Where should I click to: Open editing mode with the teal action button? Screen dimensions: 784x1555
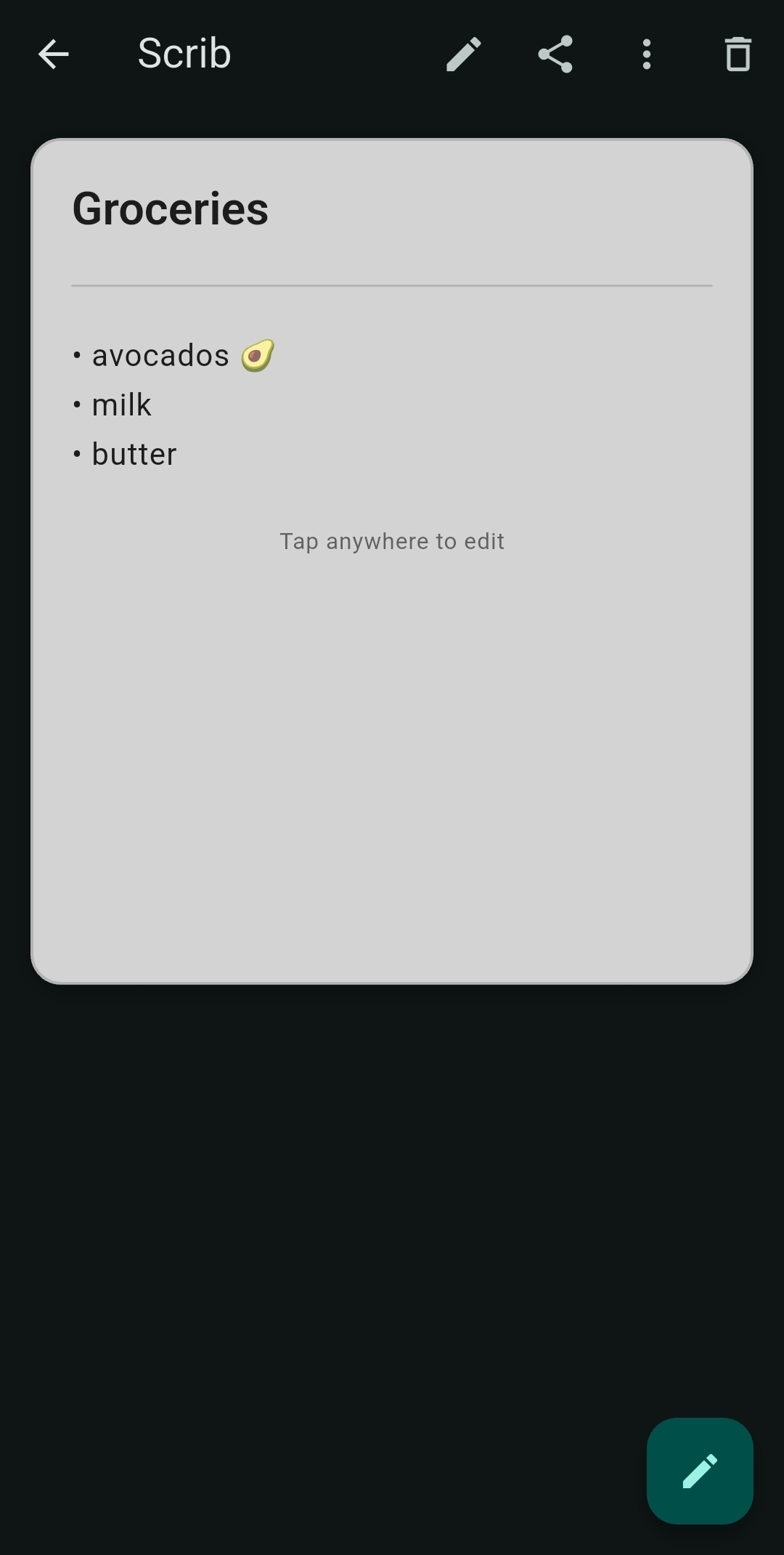tap(699, 1470)
